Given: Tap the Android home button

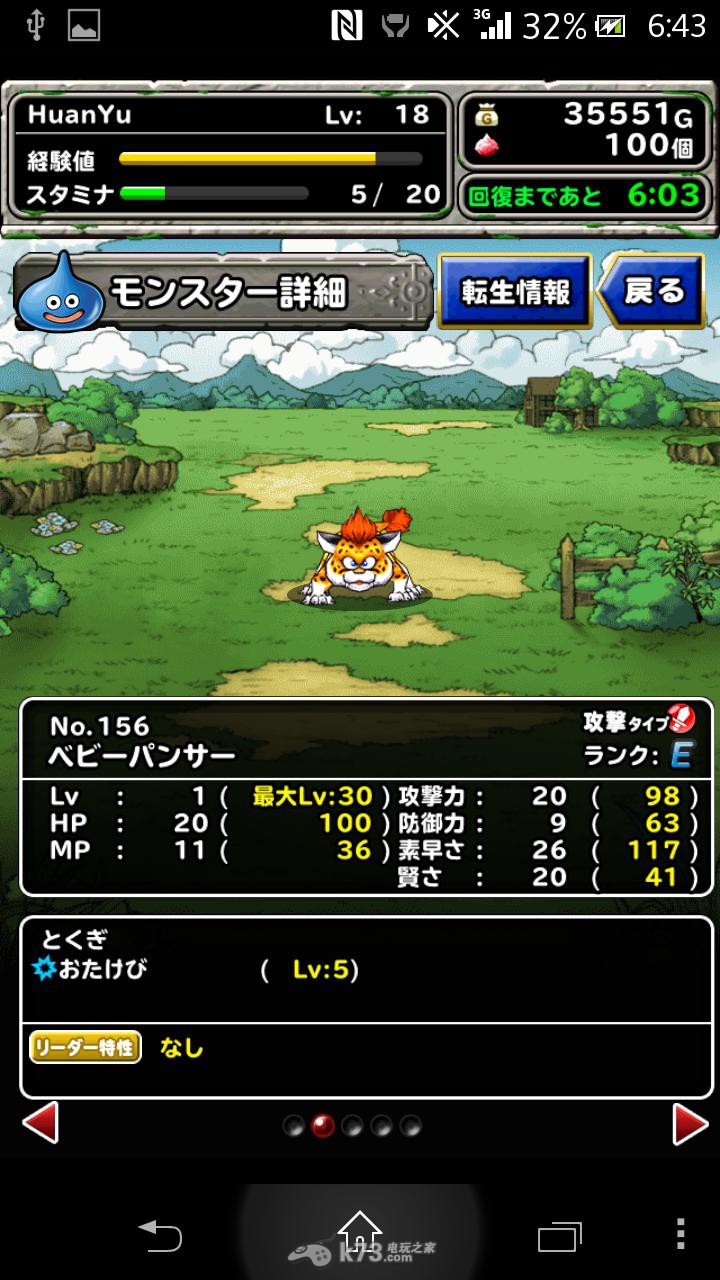Looking at the screenshot, I should pos(359,1232).
